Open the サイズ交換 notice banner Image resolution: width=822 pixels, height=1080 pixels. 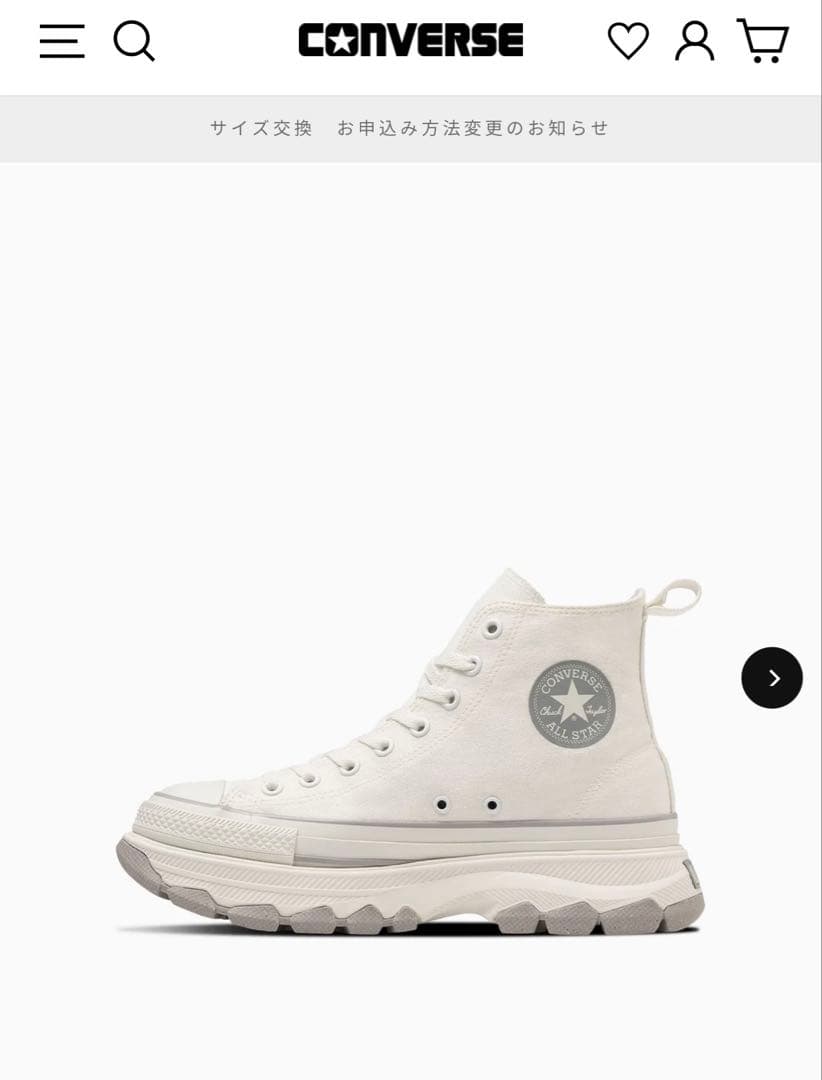click(410, 128)
